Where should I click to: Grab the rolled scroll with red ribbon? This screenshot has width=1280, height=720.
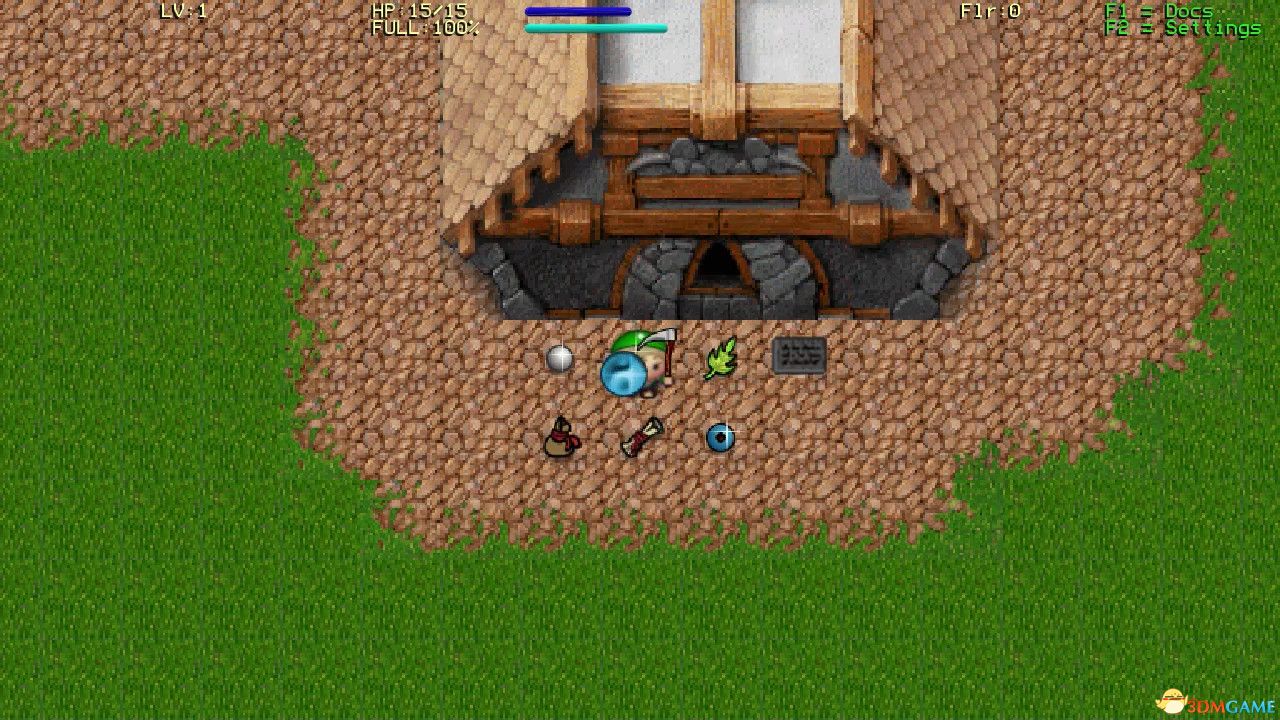pos(641,437)
